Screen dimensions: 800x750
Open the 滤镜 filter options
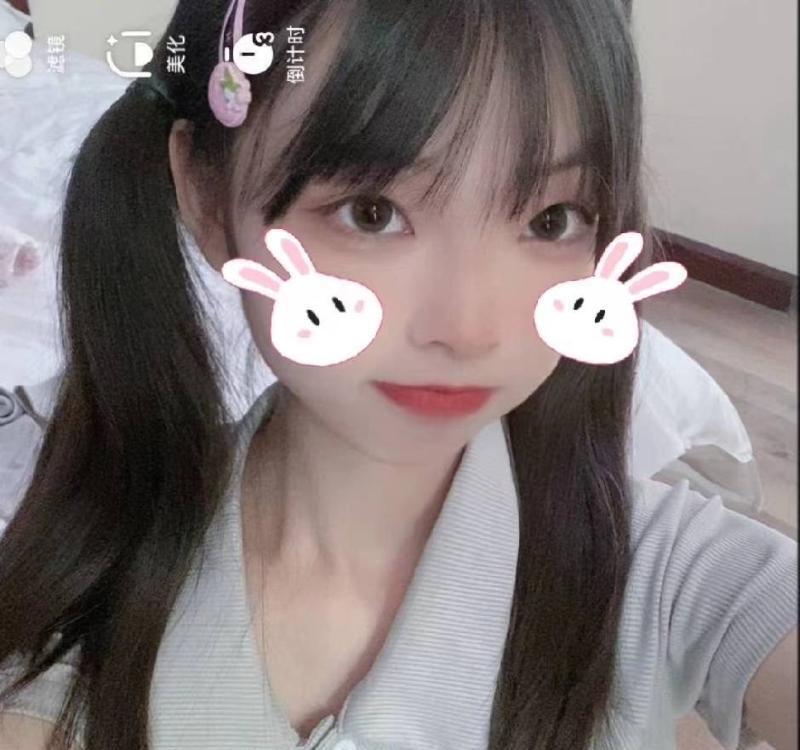point(22,52)
